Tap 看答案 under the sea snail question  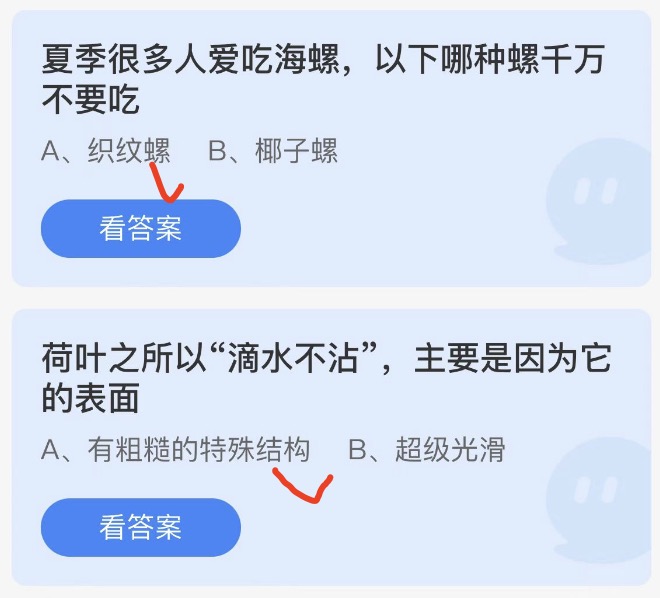tap(141, 228)
